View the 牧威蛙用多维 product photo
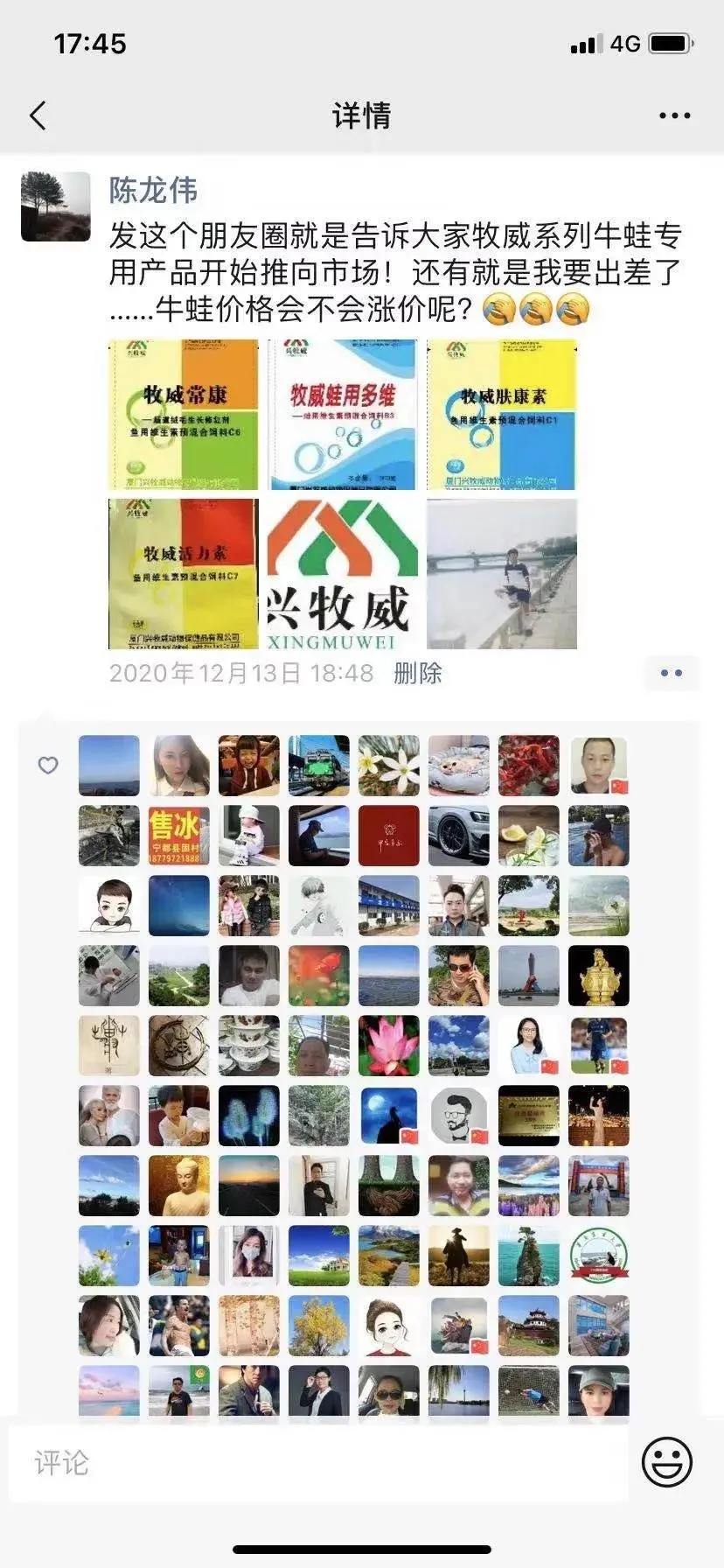Viewport: 724px width, 1568px height. [343, 415]
